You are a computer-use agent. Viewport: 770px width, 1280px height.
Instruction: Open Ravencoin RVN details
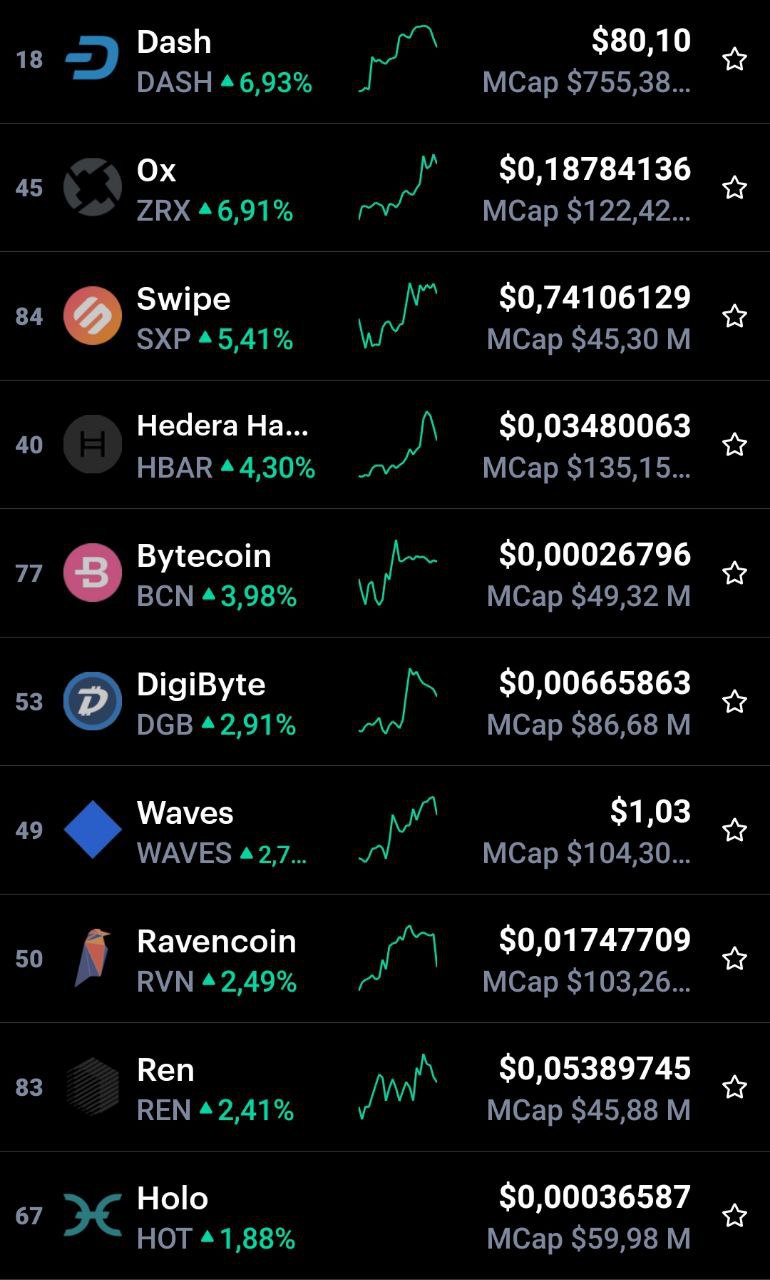(385, 958)
